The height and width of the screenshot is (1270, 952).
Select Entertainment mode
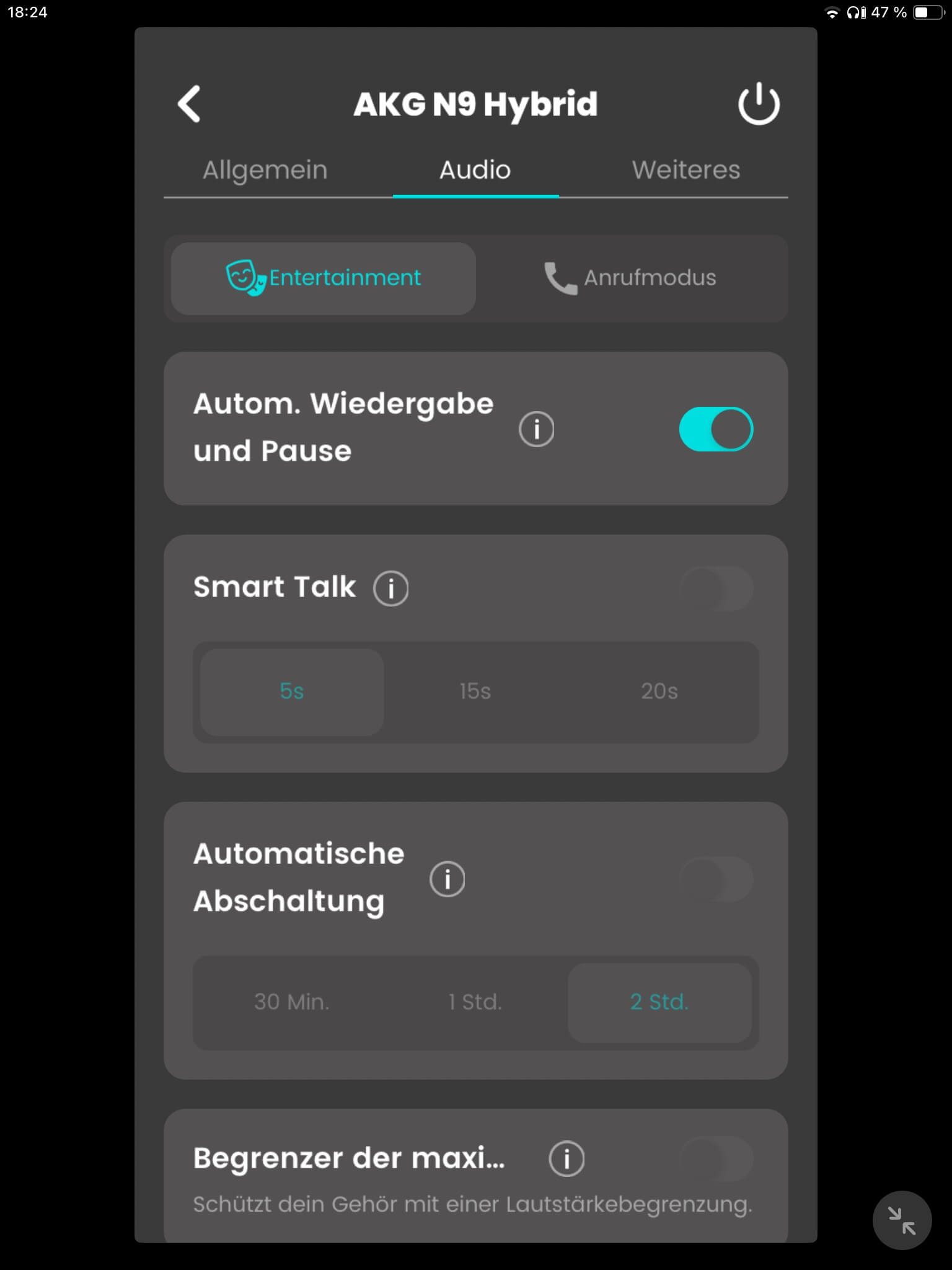coord(324,278)
